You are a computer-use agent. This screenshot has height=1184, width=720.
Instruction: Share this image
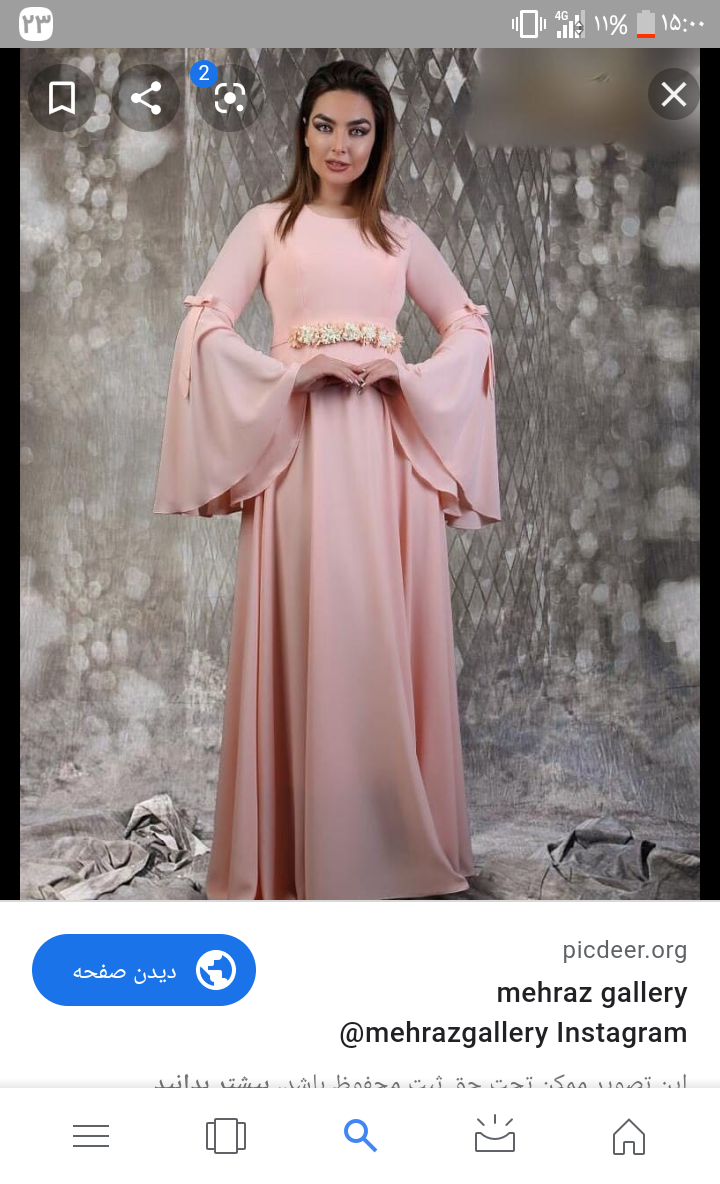click(x=146, y=98)
